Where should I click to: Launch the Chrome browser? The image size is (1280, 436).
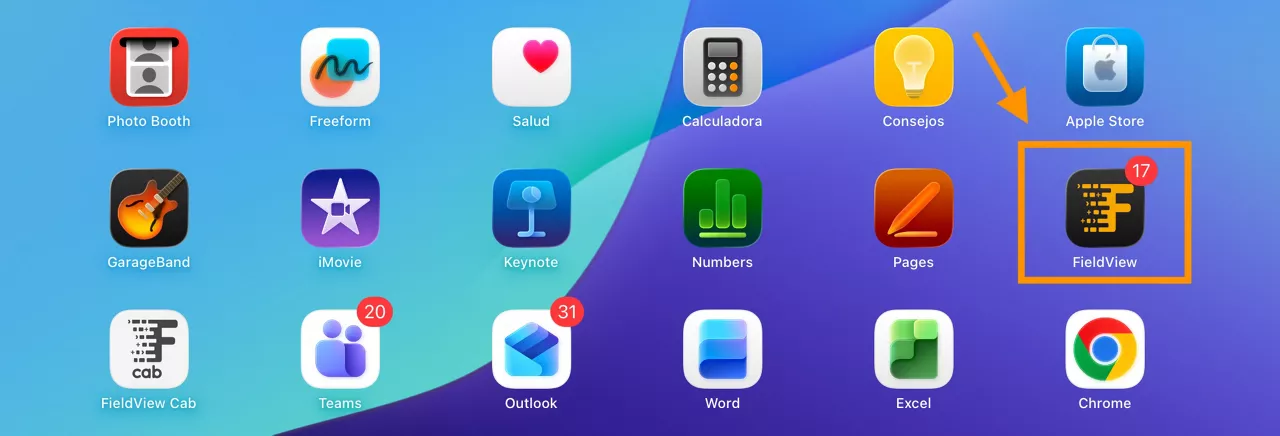[1104, 349]
